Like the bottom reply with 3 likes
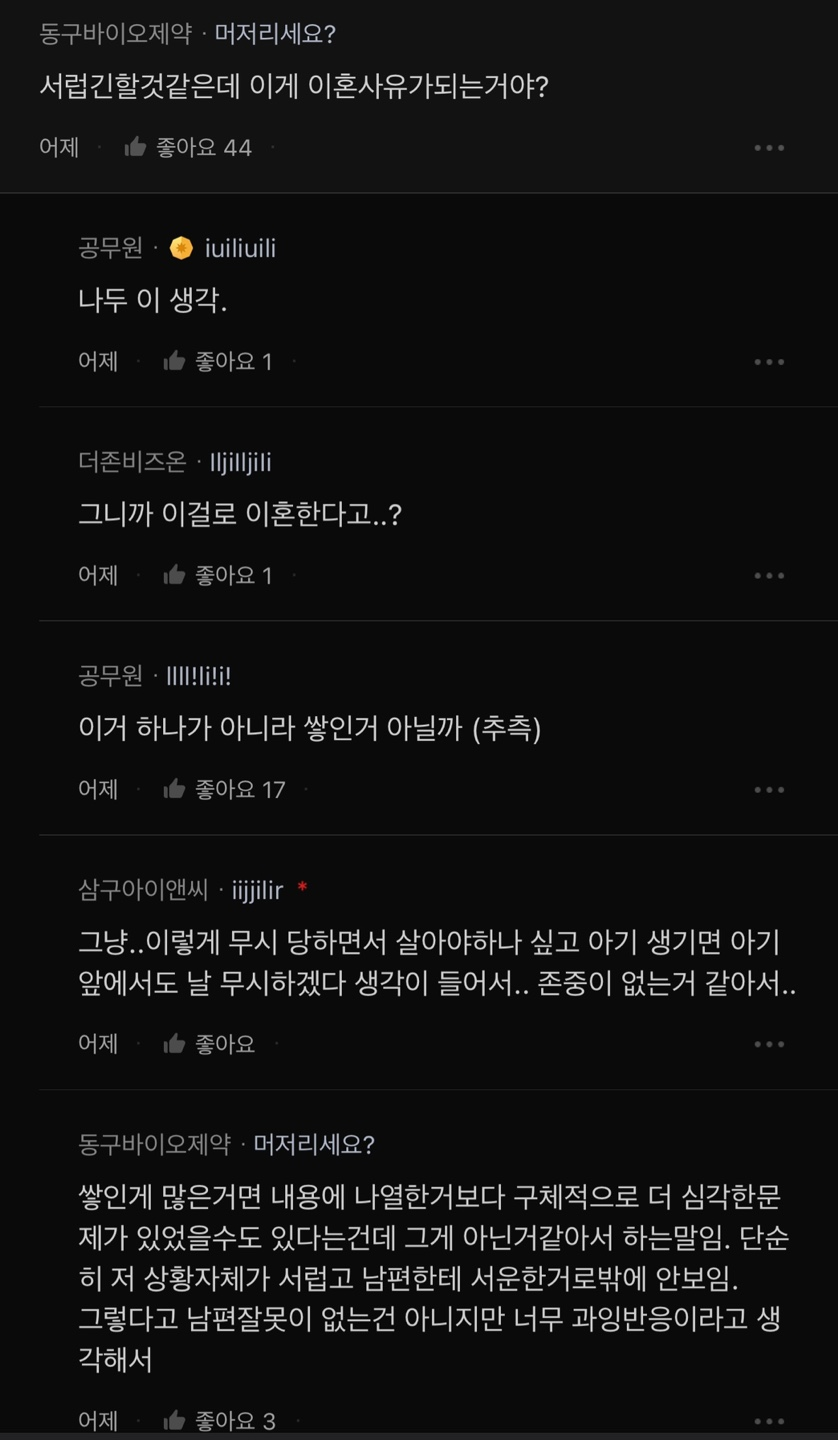The image size is (838, 1440). 175,1420
